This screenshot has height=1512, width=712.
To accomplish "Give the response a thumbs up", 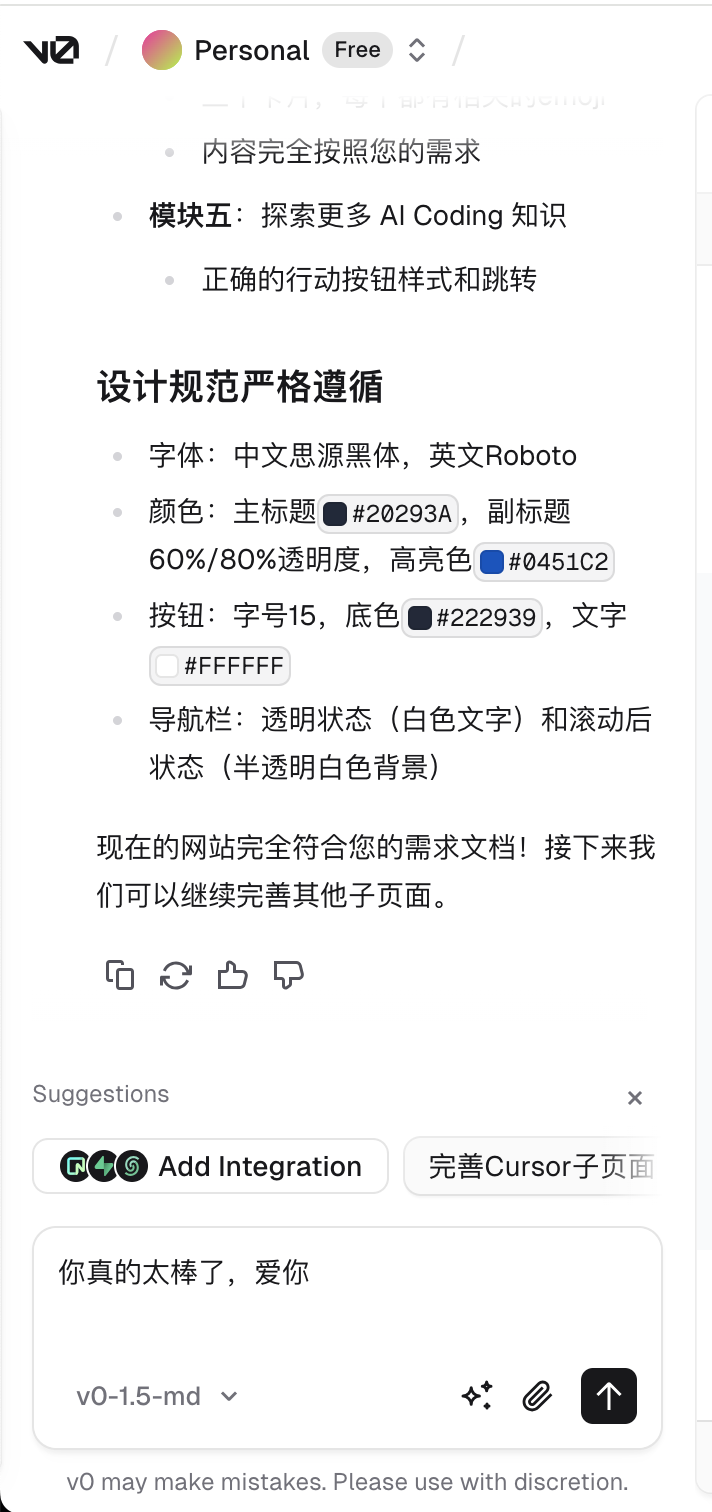I will pos(232,975).
